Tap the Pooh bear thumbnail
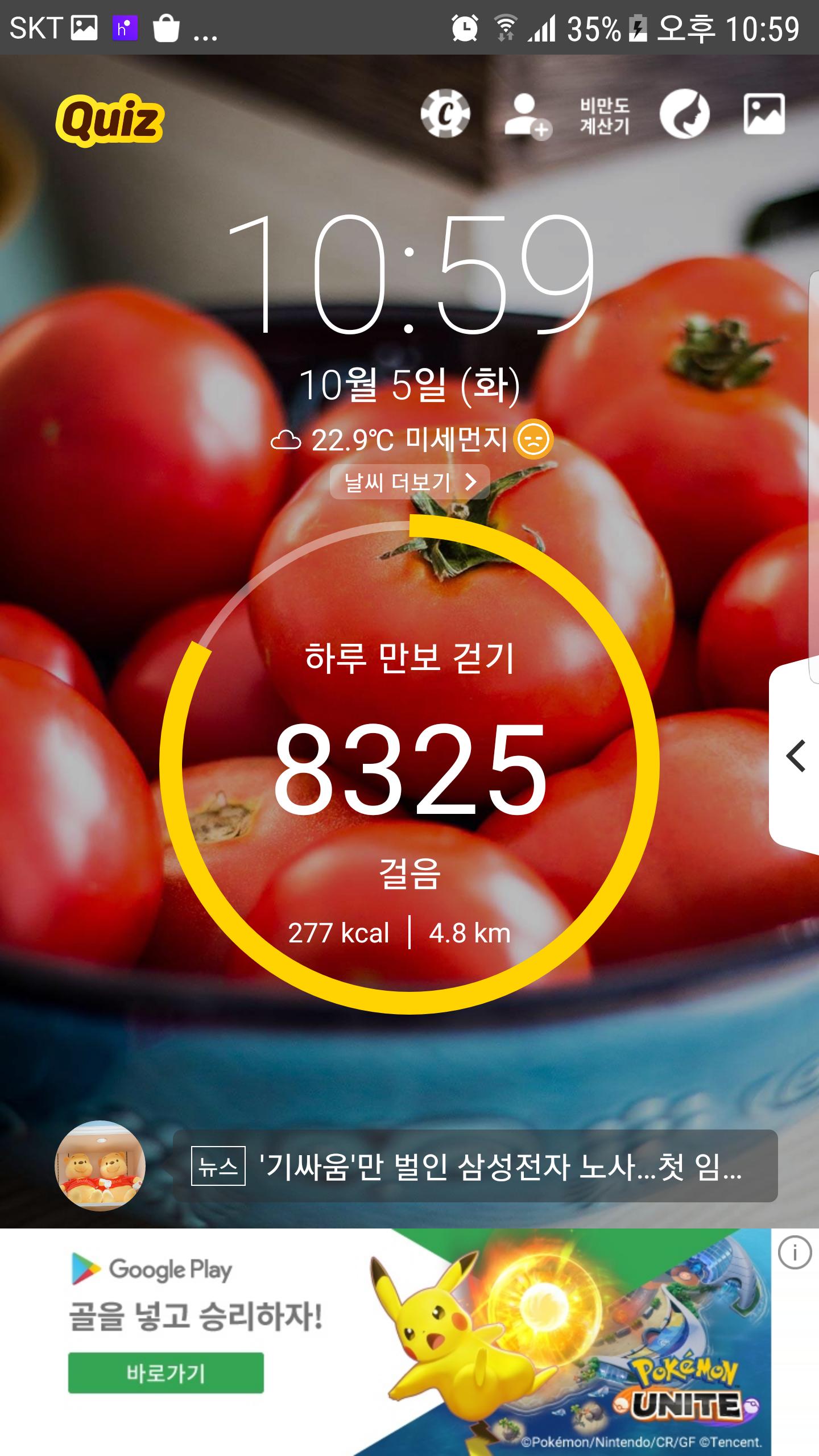The image size is (819, 1456). 100,1166
